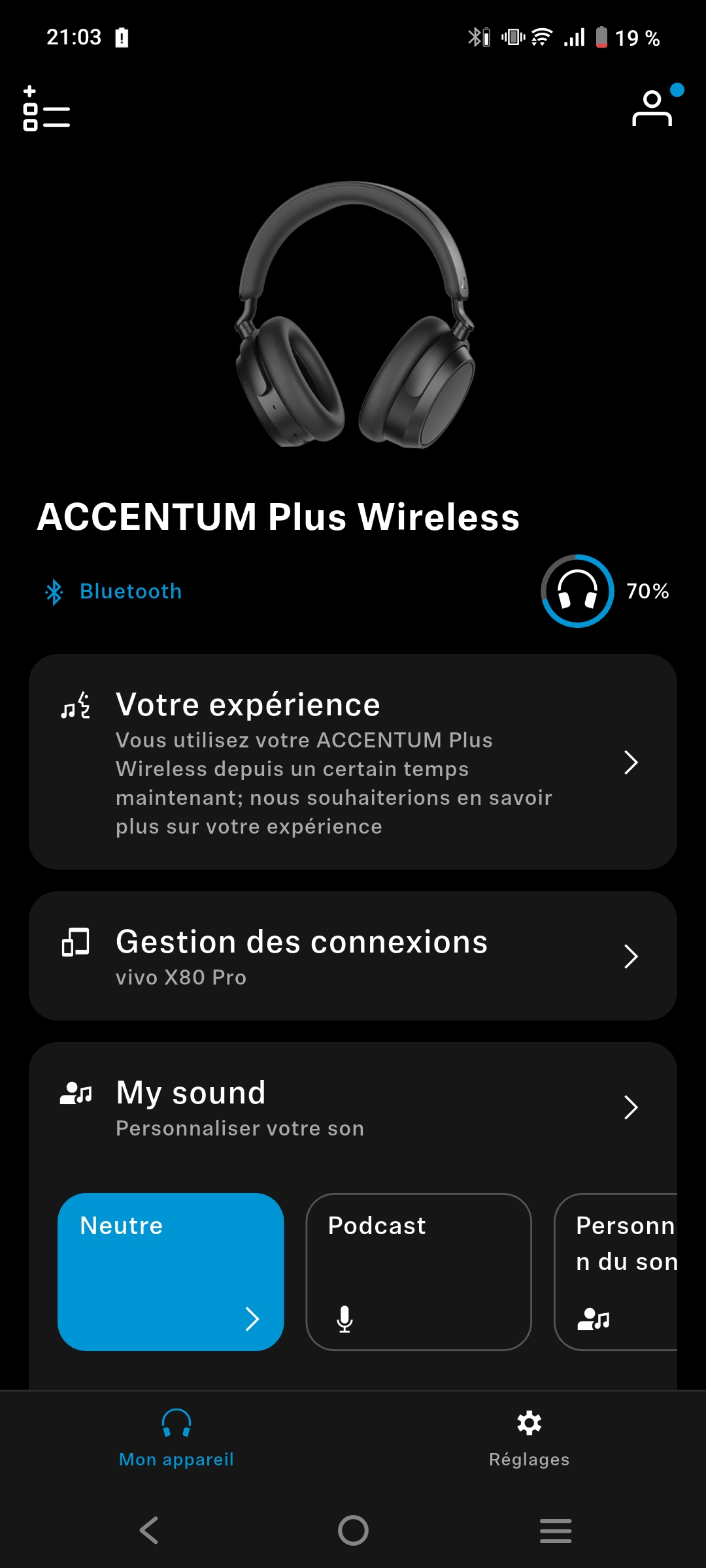Open Gestion des connexions
Image resolution: width=706 pixels, height=1568 pixels.
click(353, 956)
